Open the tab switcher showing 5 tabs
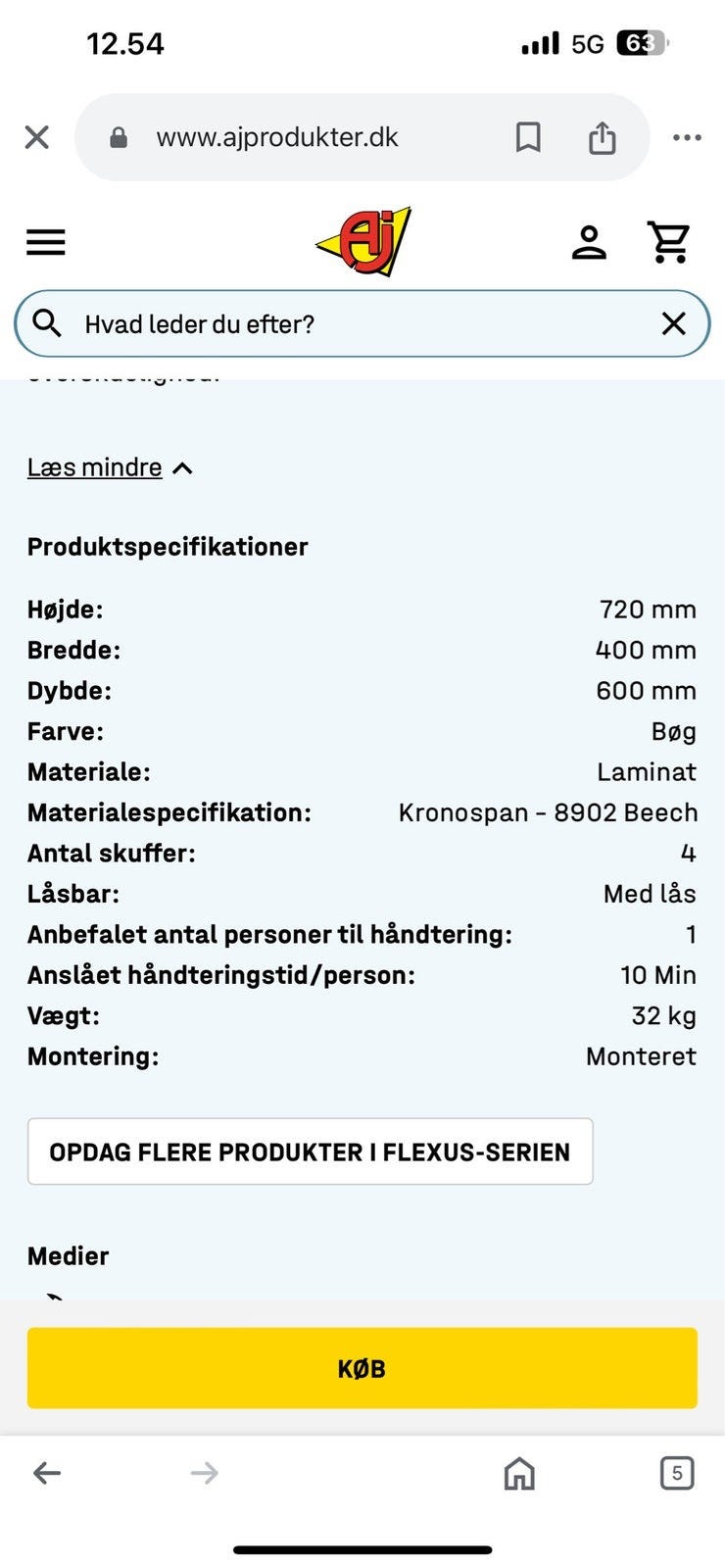Screen dimensions: 725x1568 pos(677,1473)
